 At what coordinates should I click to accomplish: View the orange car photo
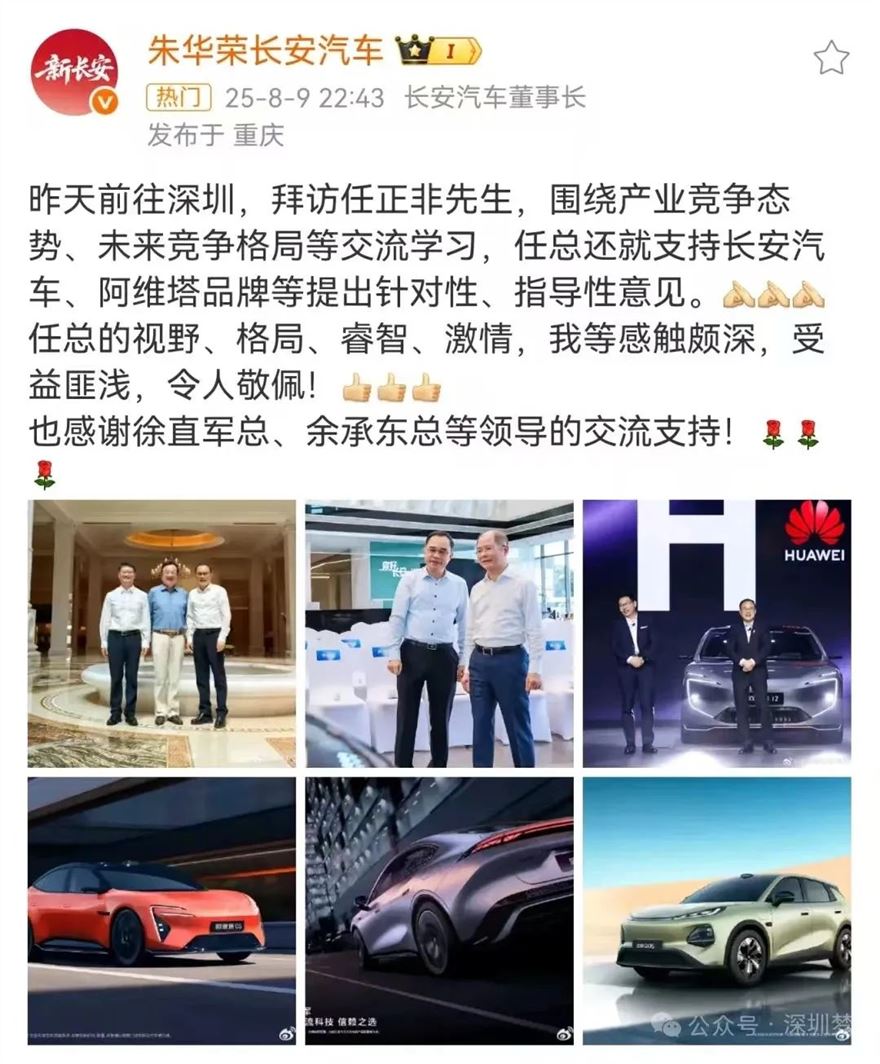[162, 910]
